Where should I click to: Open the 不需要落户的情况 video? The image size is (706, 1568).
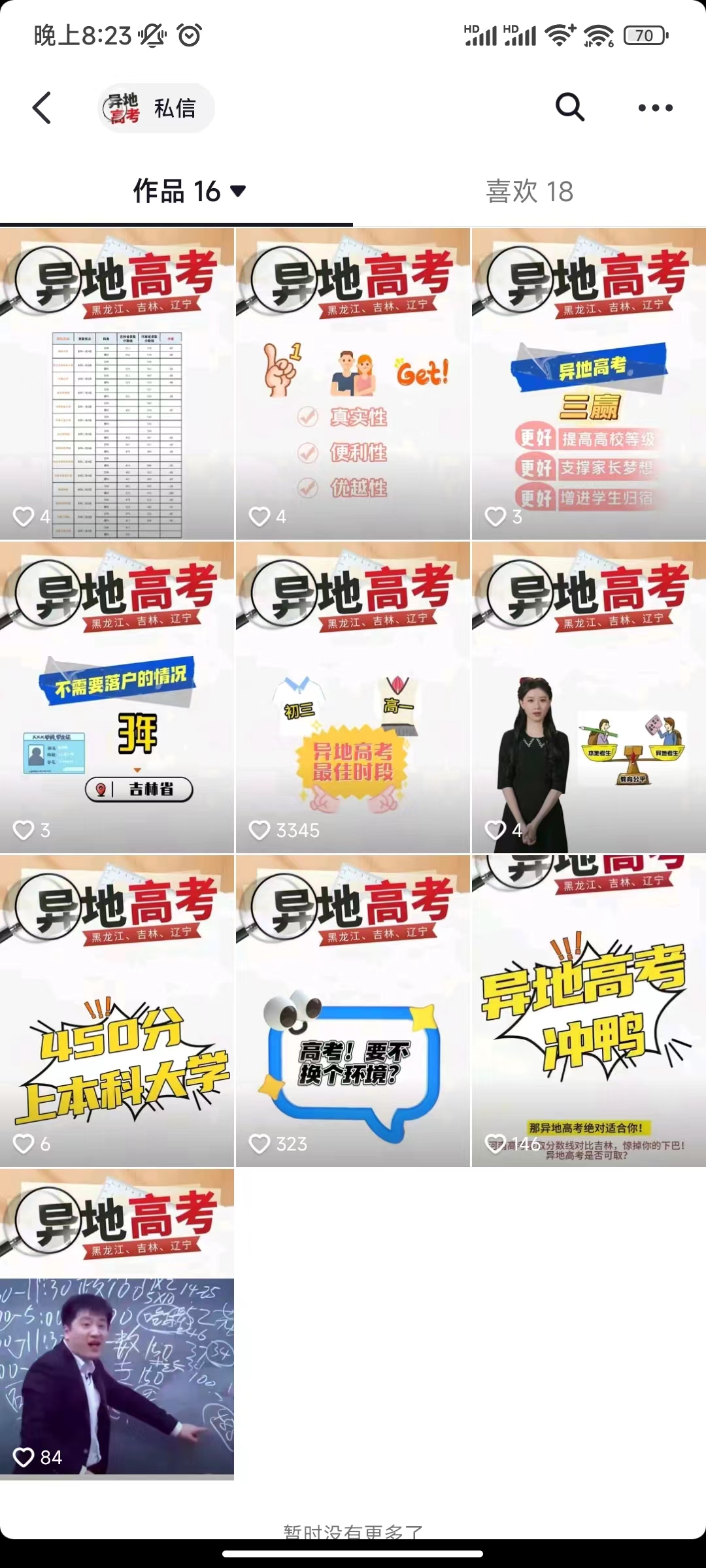[x=117, y=698]
